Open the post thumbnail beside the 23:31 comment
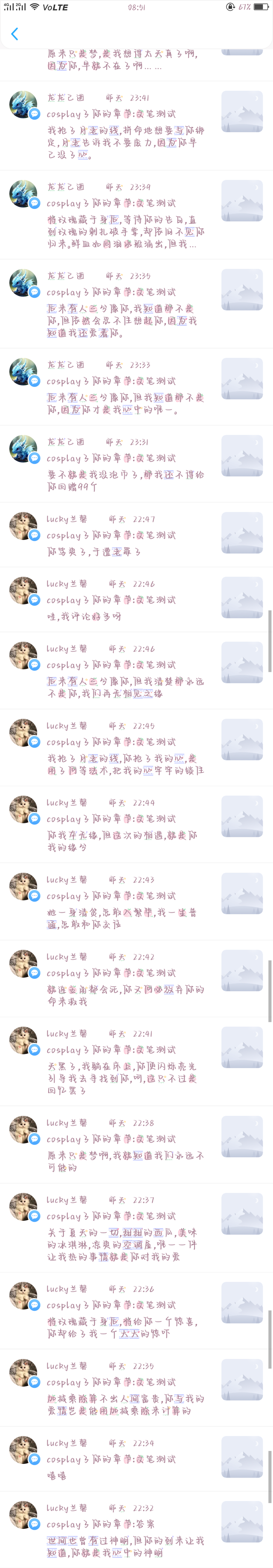The height and width of the screenshot is (1568, 273). [242, 456]
